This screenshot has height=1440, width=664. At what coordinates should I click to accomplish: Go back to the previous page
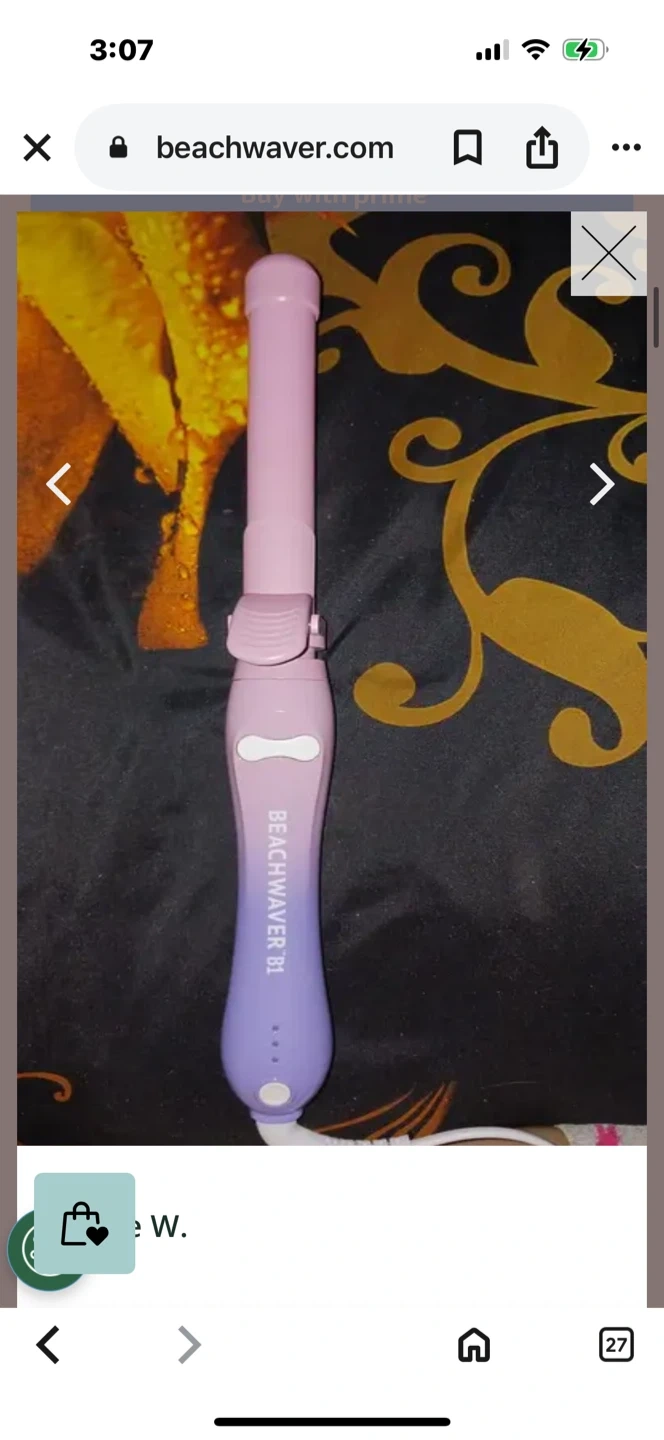pyautogui.click(x=48, y=1345)
